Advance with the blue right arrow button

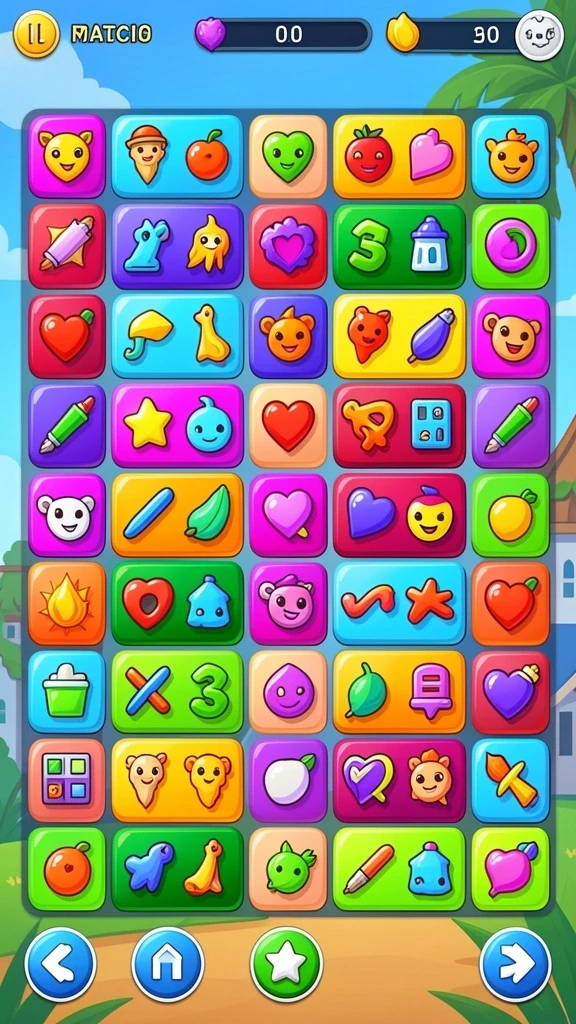(515, 963)
